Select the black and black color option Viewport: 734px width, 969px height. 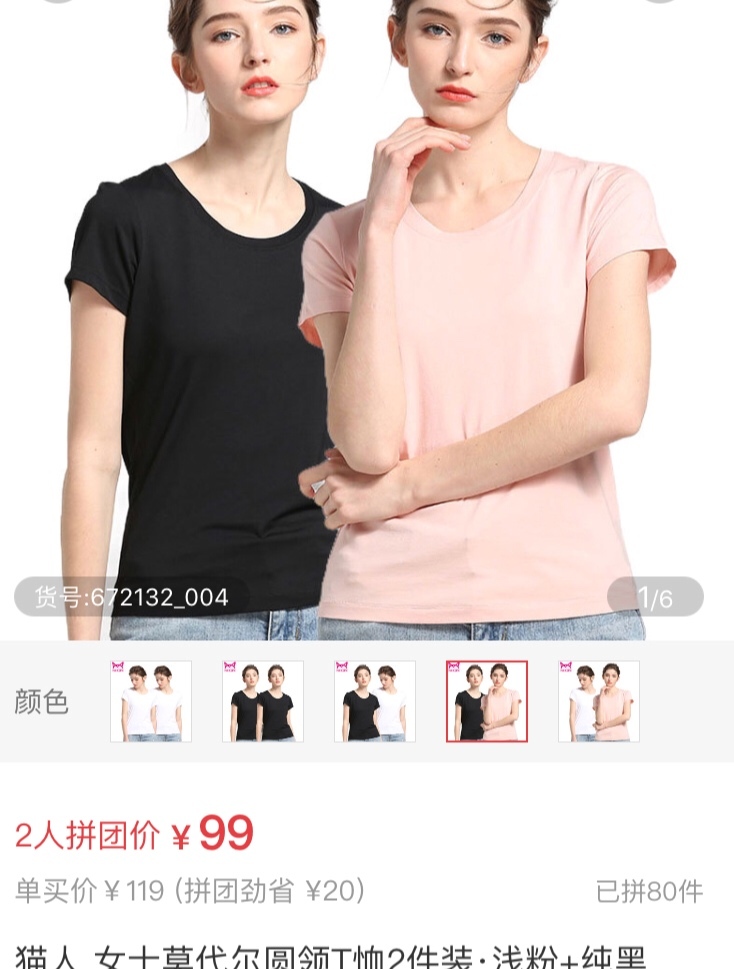[262, 701]
